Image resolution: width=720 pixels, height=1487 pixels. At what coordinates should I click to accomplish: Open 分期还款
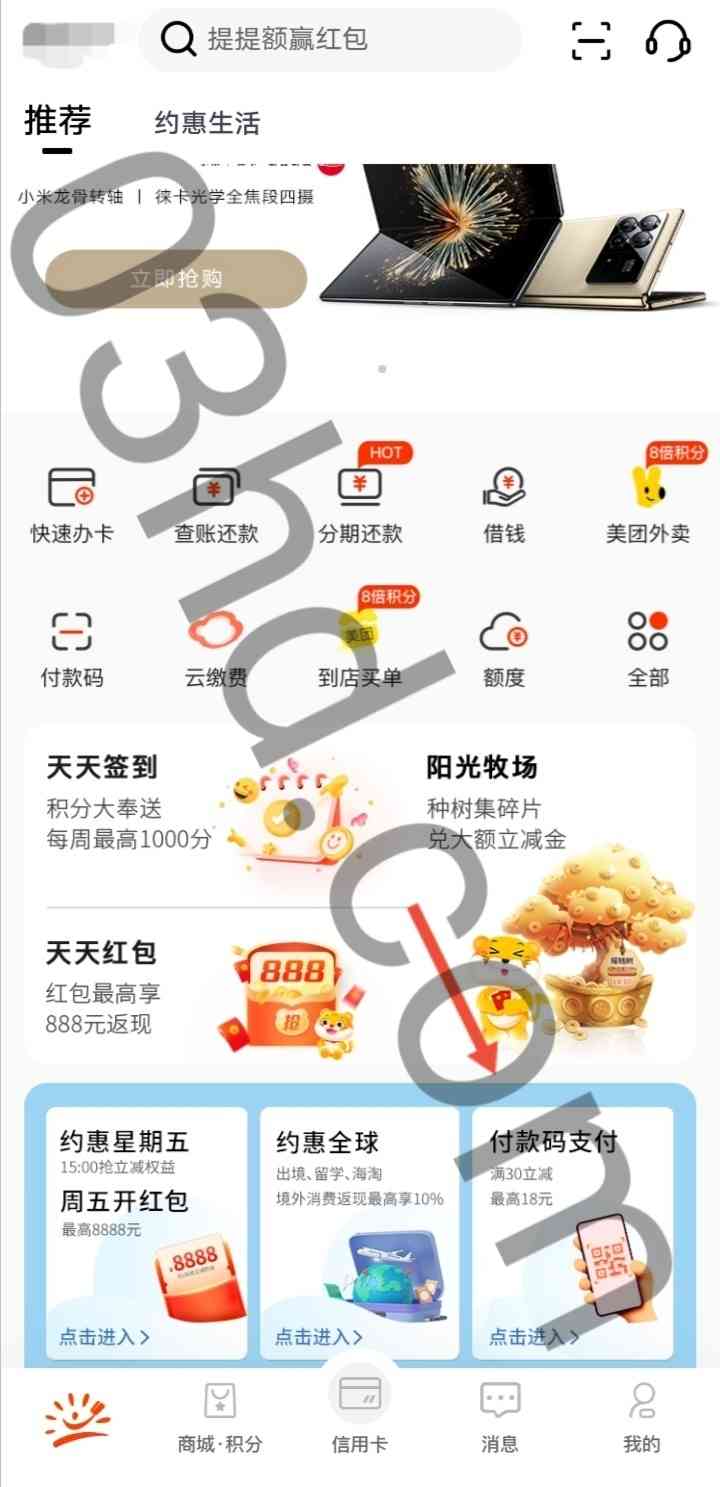click(360, 506)
